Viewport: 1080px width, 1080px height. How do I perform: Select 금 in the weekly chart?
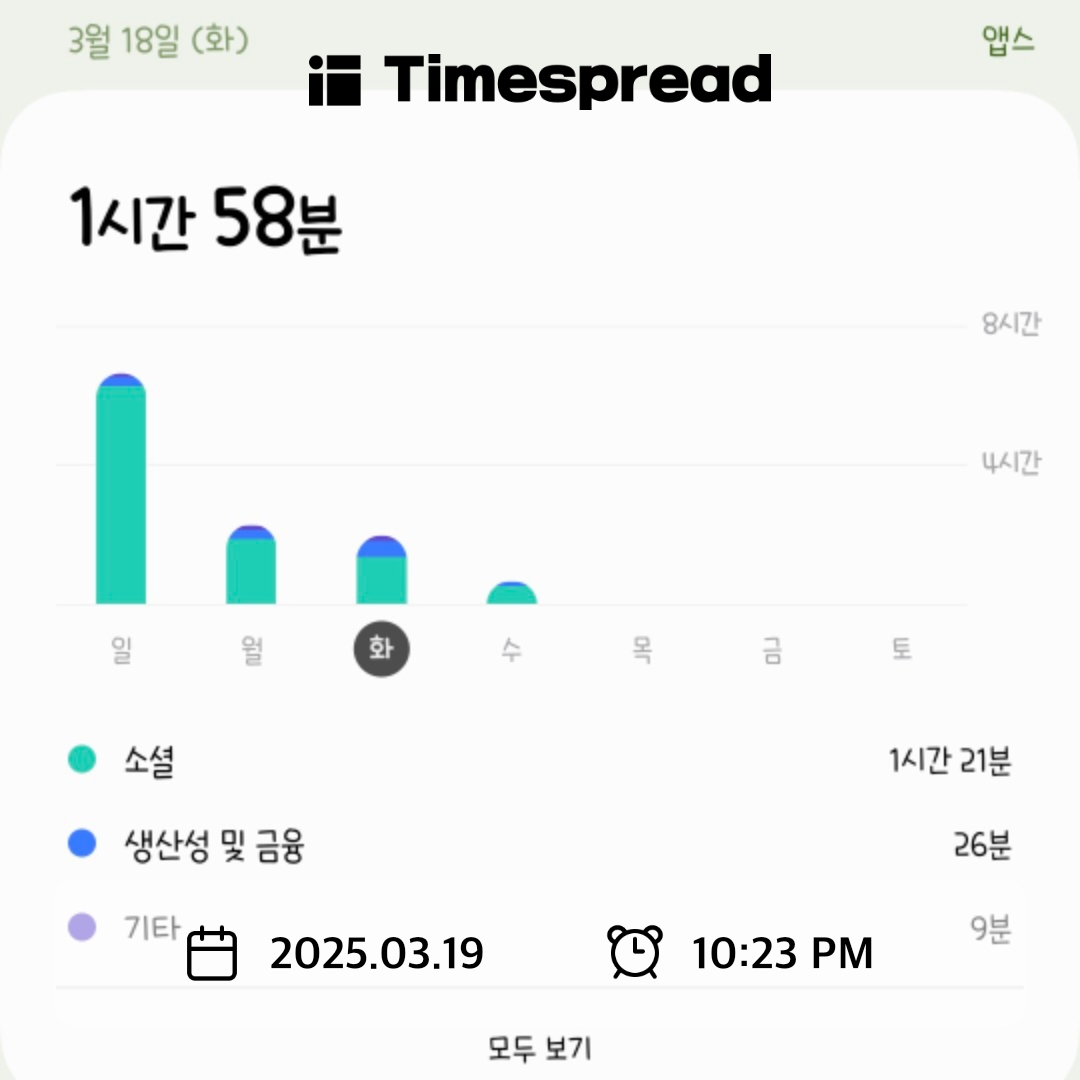pos(771,650)
